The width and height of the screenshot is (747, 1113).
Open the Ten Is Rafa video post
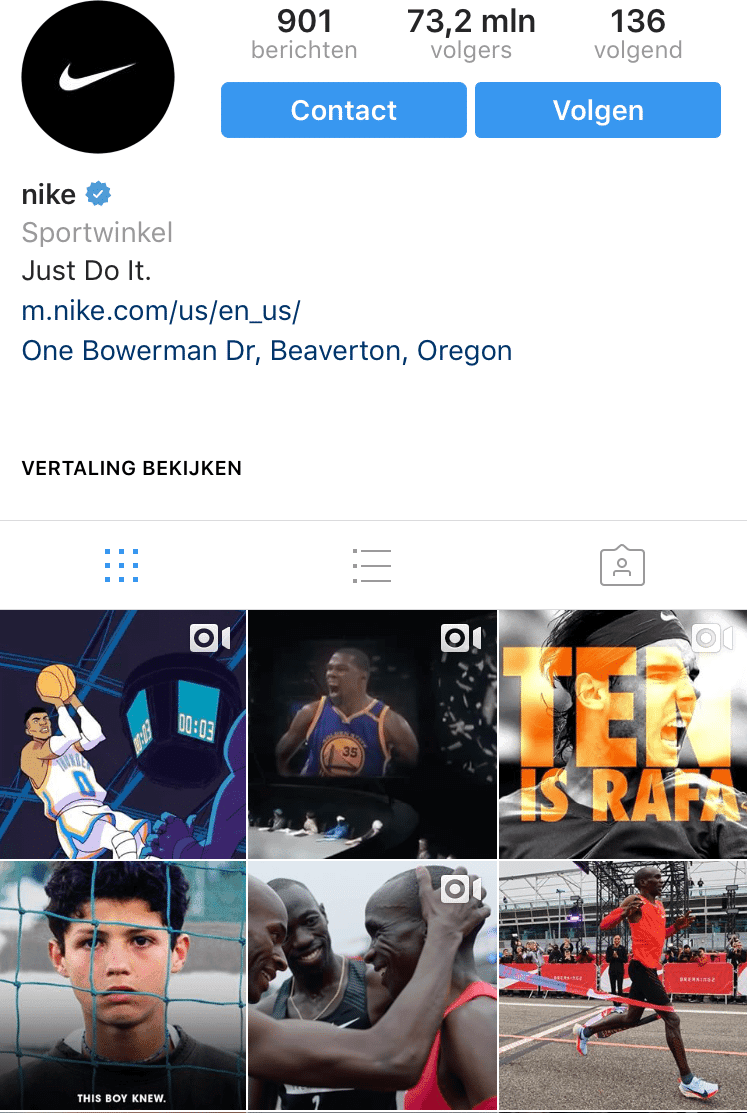622,734
